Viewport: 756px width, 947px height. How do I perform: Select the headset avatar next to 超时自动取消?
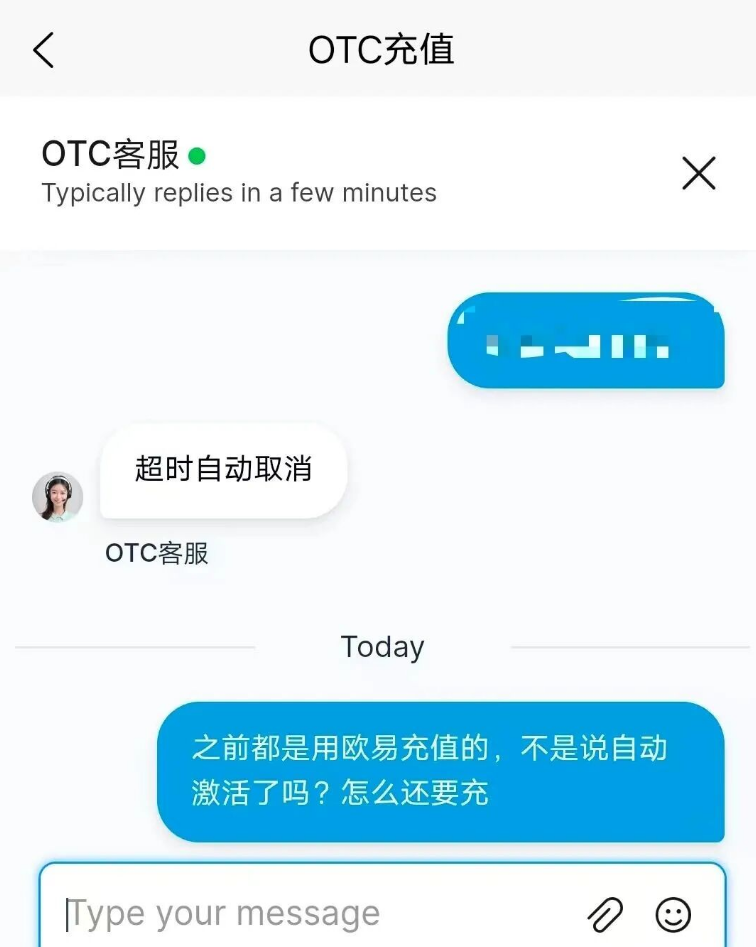56,497
